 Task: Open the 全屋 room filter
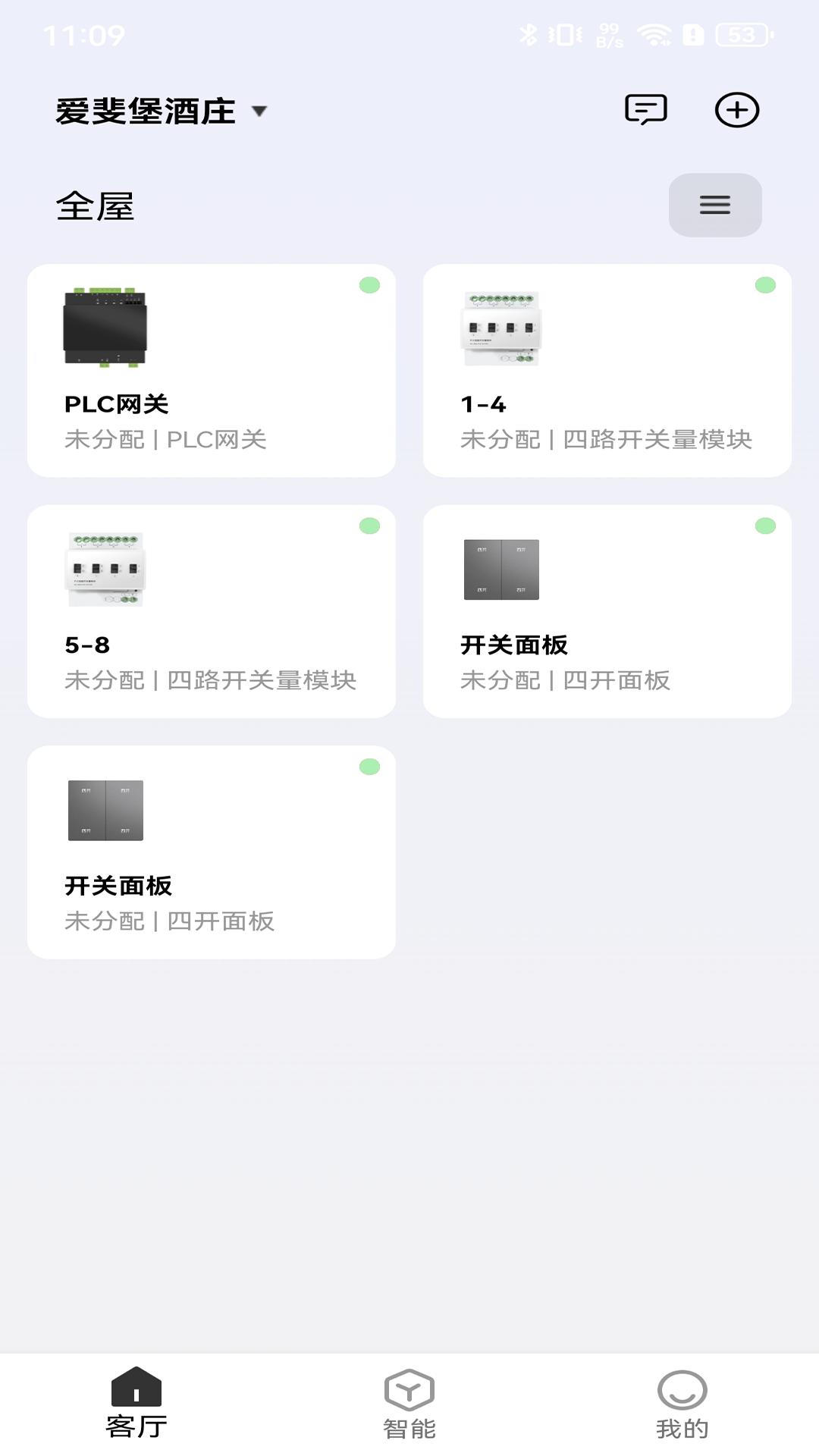tap(95, 205)
